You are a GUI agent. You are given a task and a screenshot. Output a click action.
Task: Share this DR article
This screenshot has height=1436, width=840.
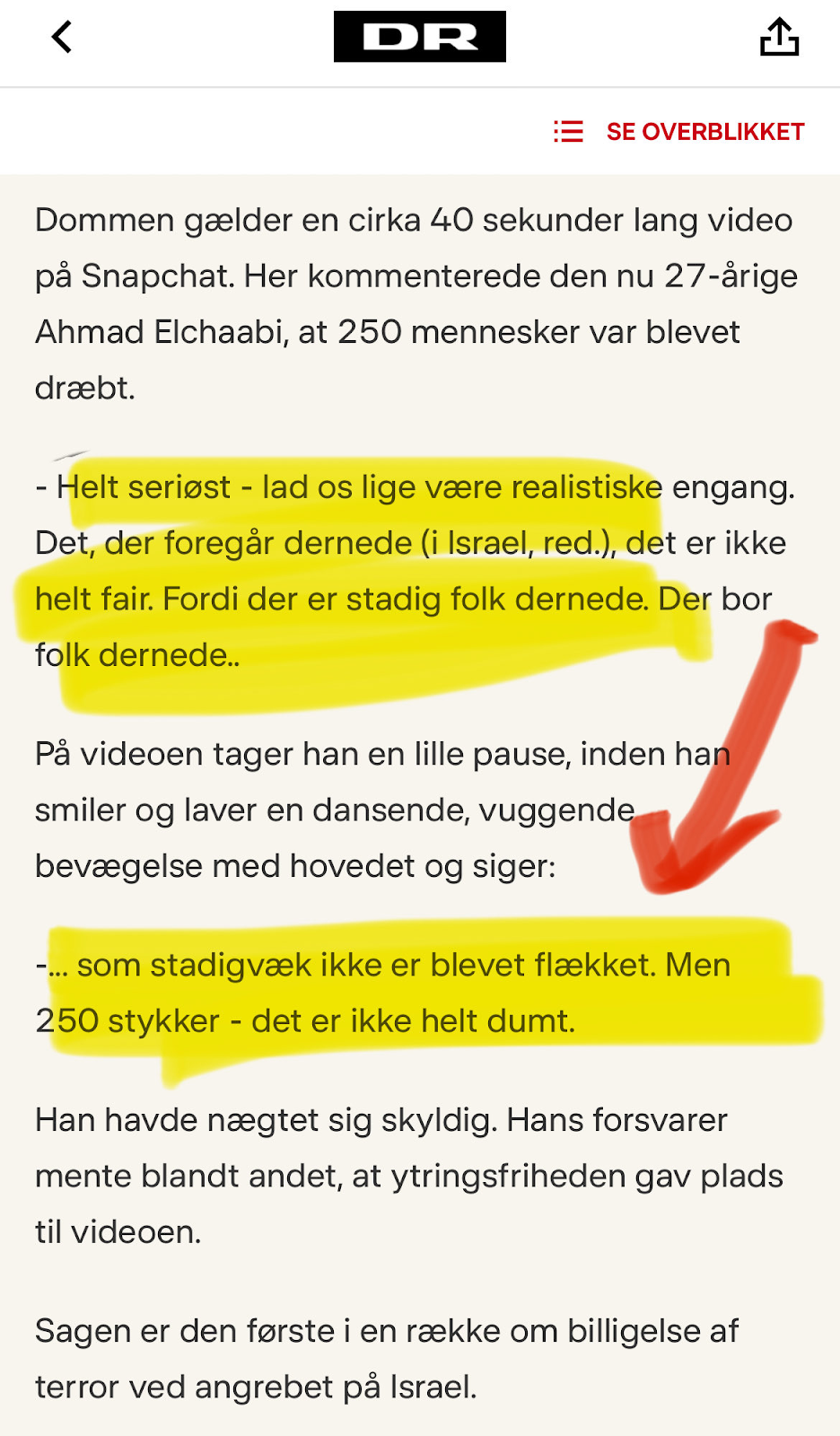779,38
